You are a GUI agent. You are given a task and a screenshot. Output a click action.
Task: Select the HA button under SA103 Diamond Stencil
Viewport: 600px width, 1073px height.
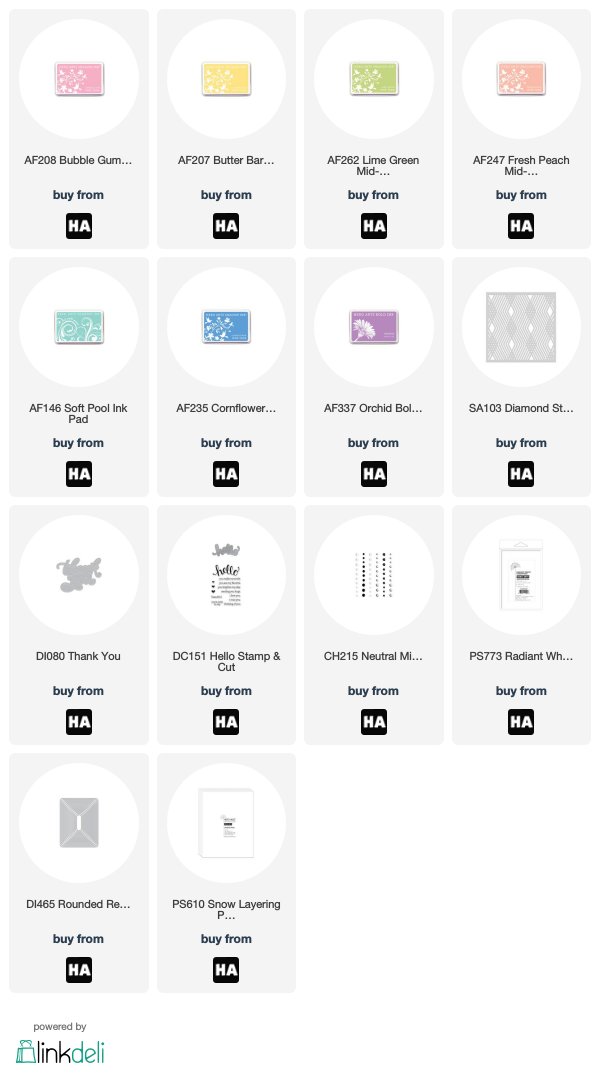(x=521, y=474)
